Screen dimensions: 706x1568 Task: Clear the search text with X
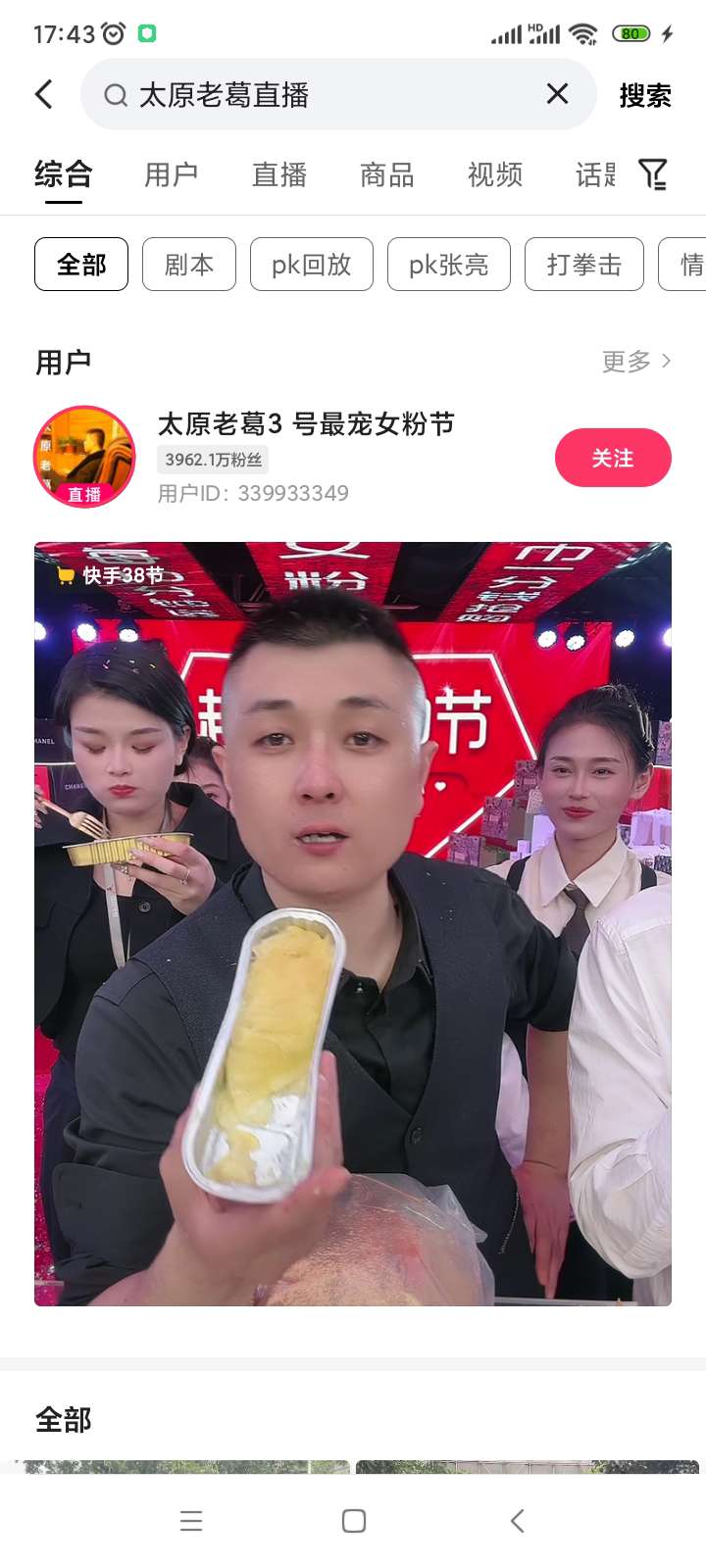(557, 94)
